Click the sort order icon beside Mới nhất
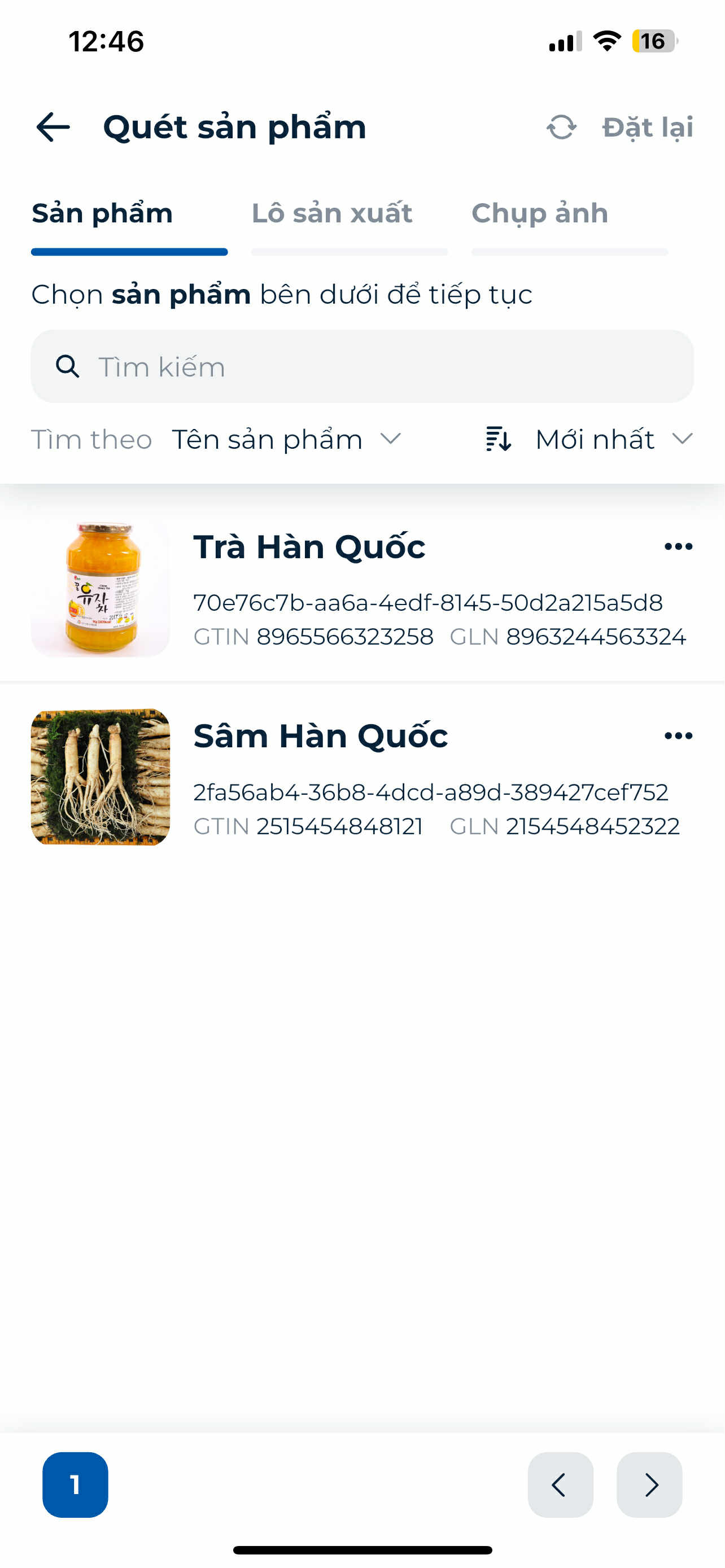 click(497, 440)
